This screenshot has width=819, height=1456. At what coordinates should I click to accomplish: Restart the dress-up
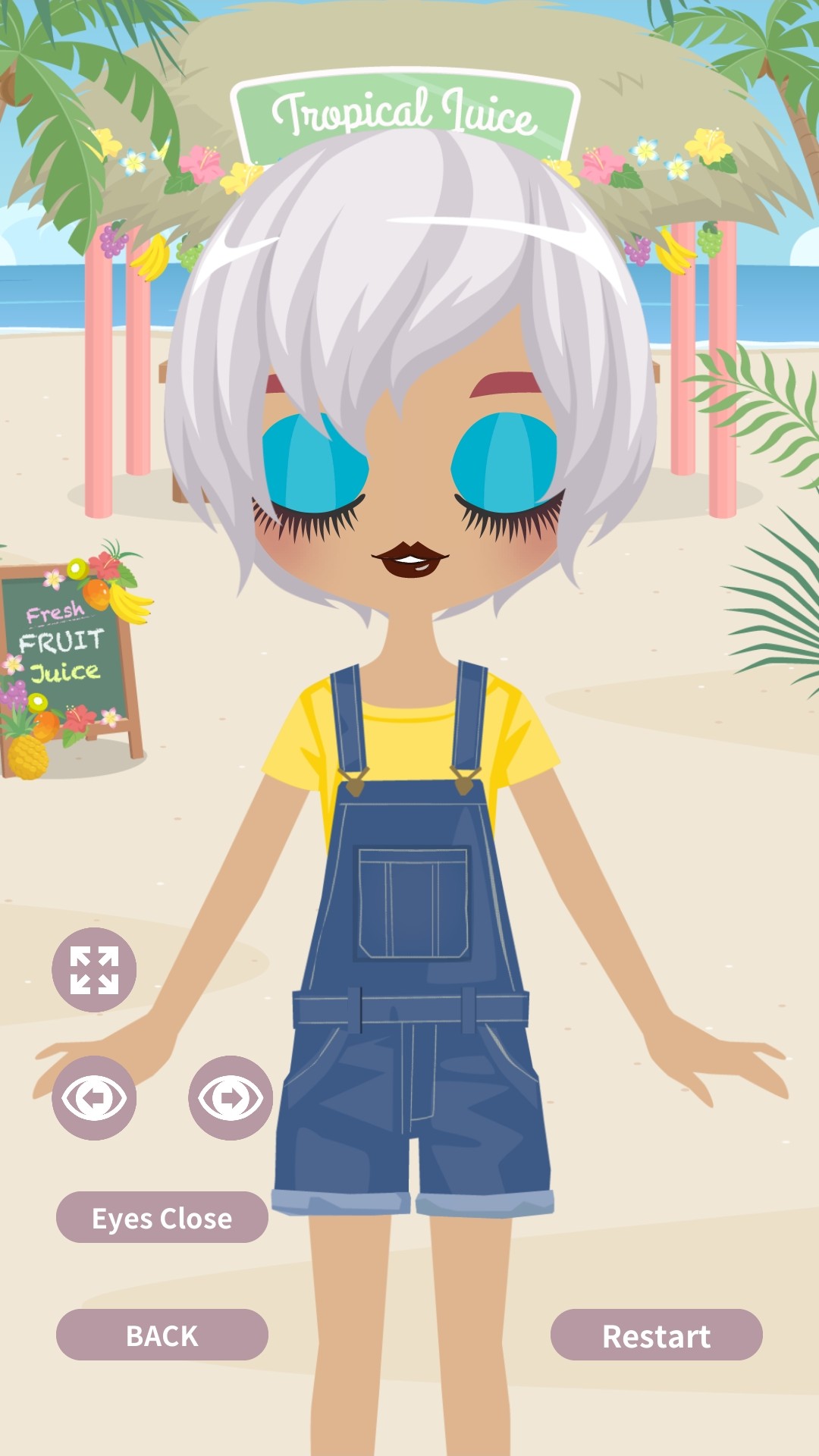[x=657, y=1335]
